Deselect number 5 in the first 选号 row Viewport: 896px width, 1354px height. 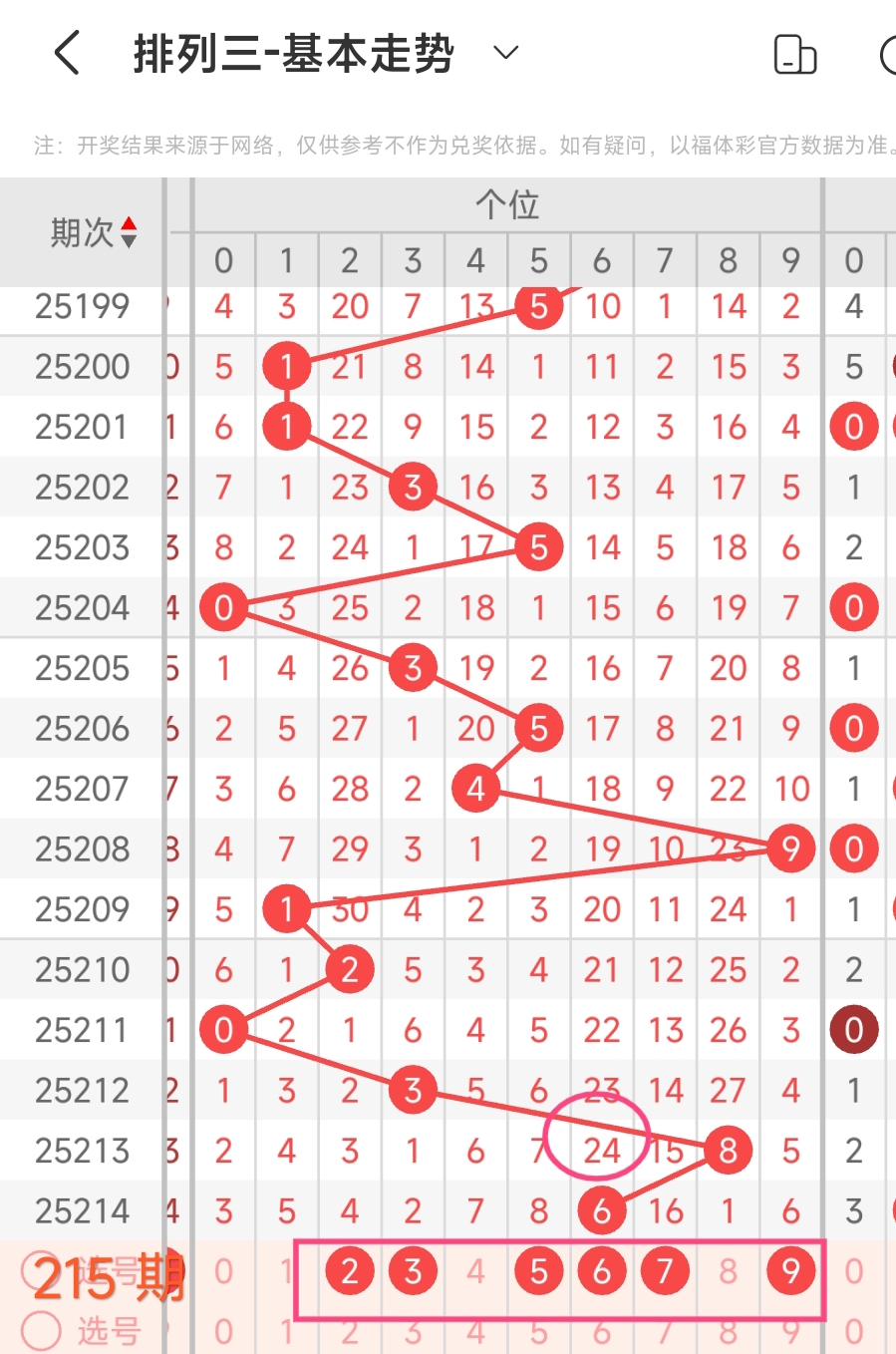coord(539,1271)
